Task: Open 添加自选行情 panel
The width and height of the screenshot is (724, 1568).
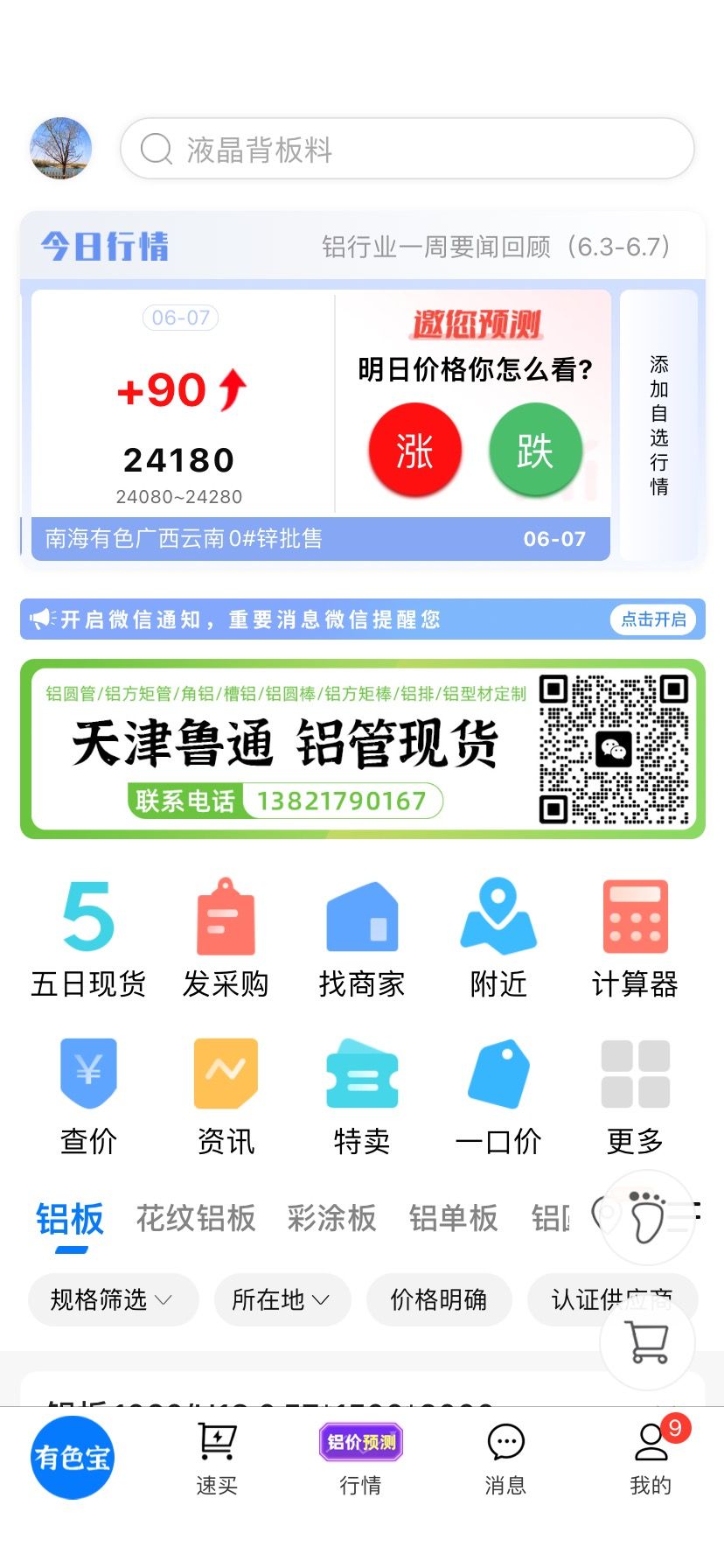Action: pos(659,425)
